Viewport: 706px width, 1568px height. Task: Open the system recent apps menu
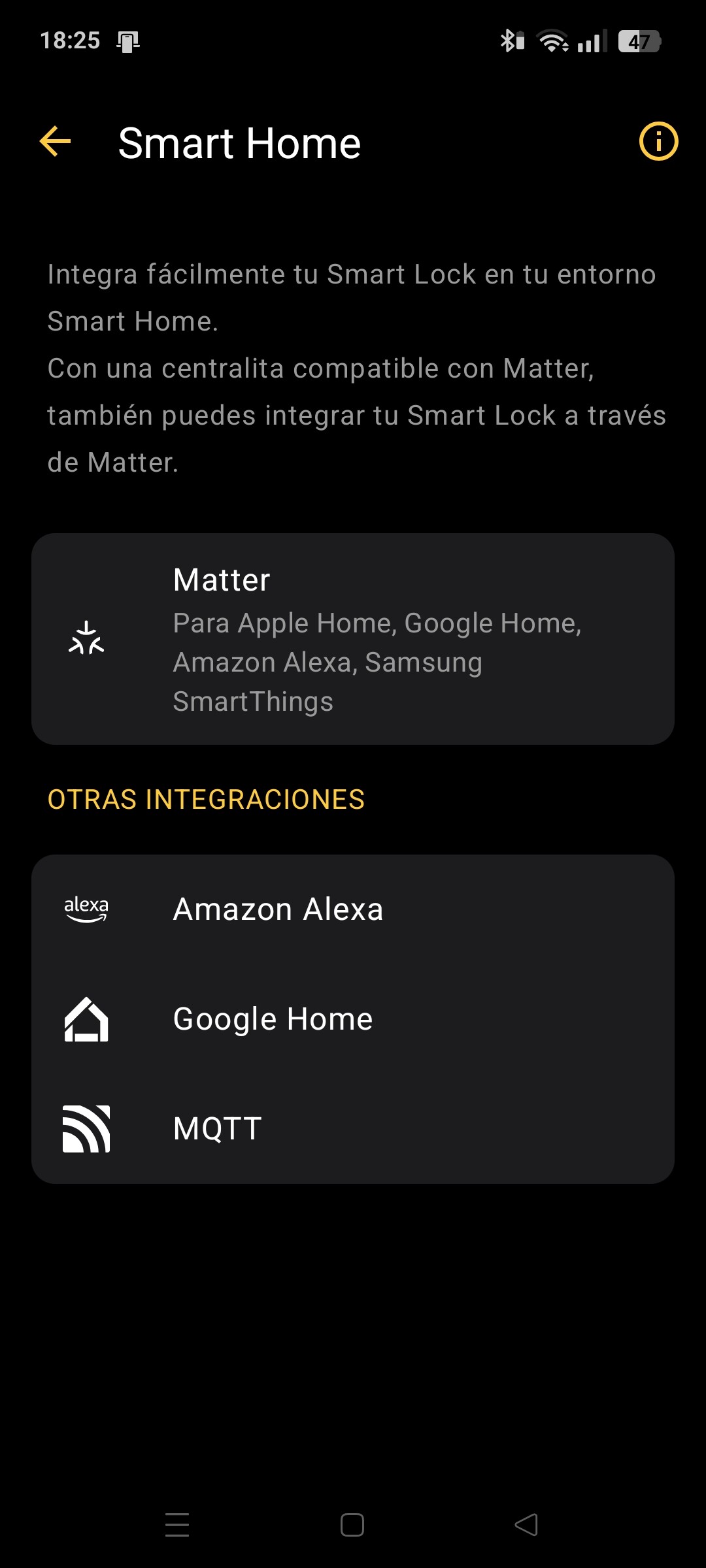point(177,1525)
